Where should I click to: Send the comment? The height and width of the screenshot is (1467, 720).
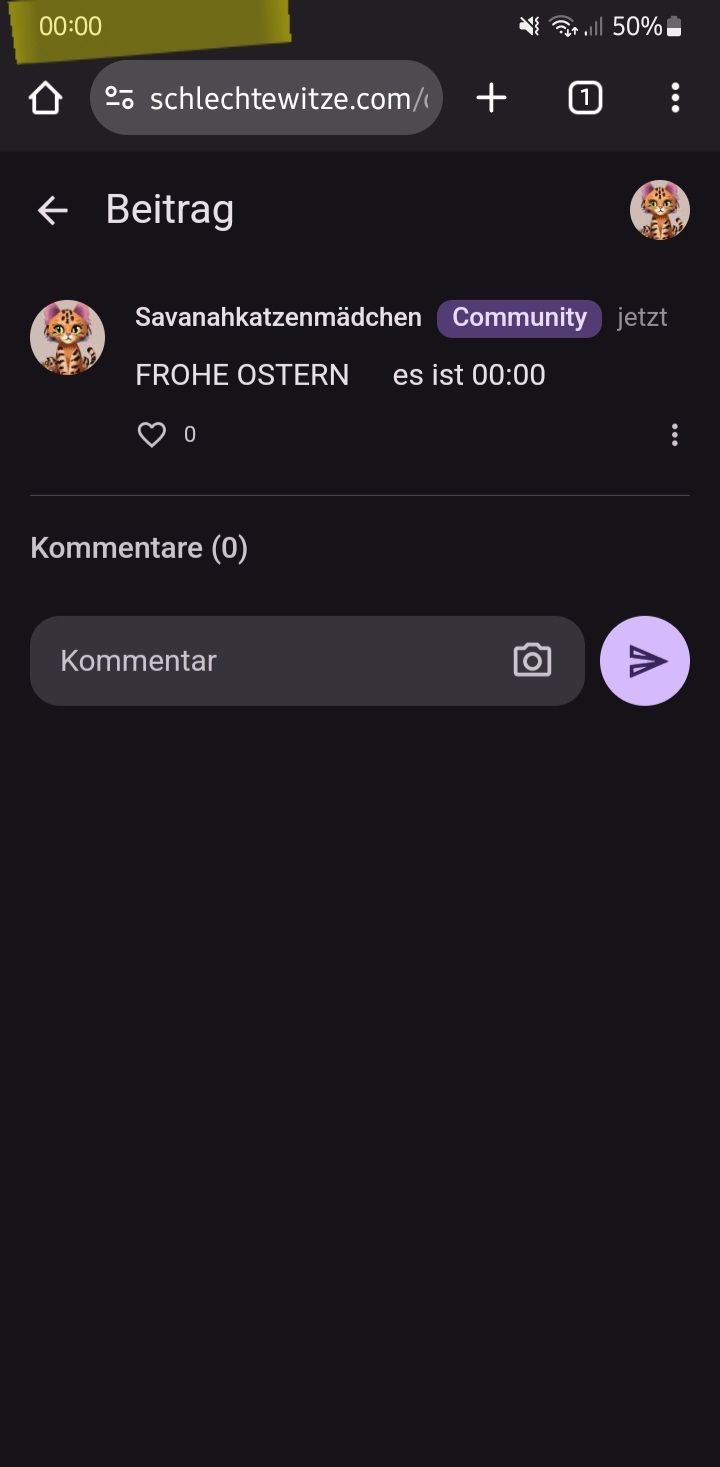(645, 661)
